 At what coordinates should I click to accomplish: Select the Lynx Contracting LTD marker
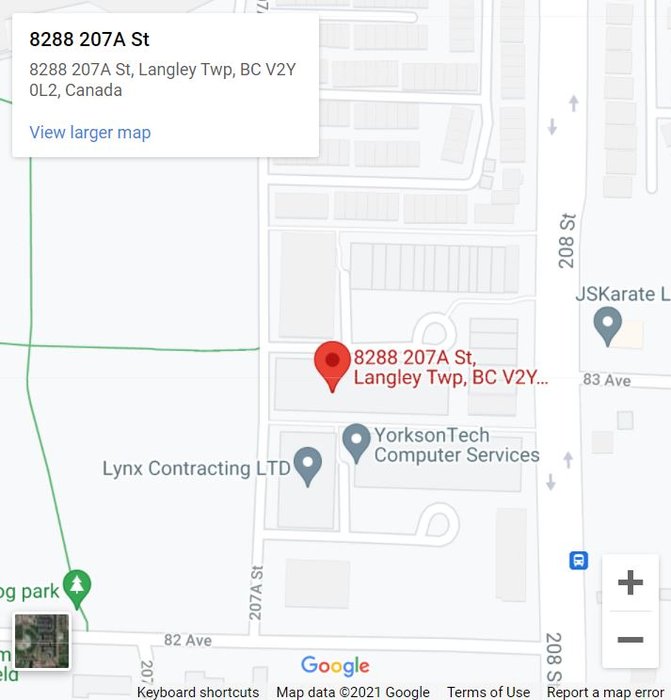(x=308, y=466)
